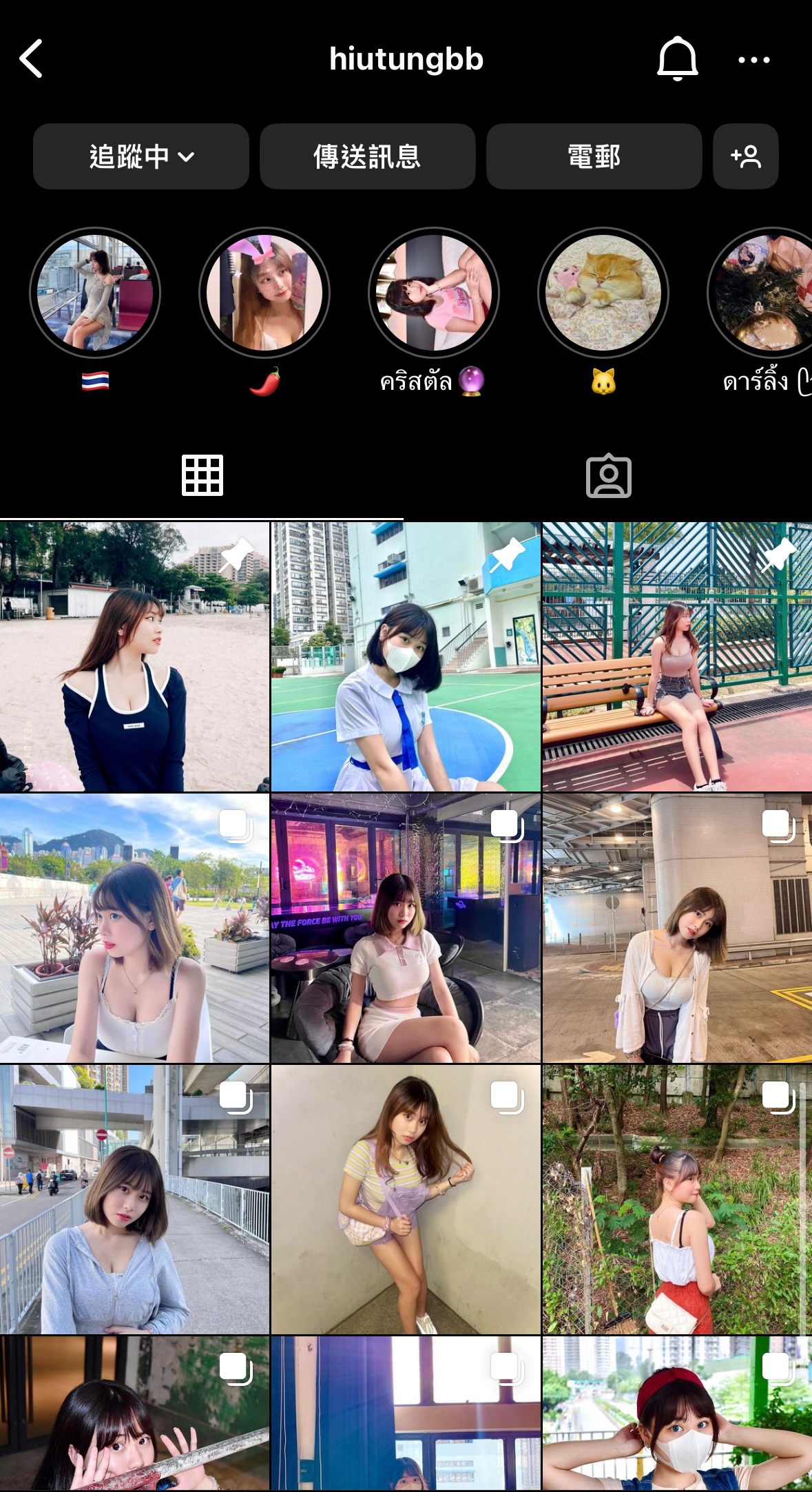This screenshot has width=812, height=1492.
Task: Open the Thailand flag story highlight
Action: click(95, 293)
